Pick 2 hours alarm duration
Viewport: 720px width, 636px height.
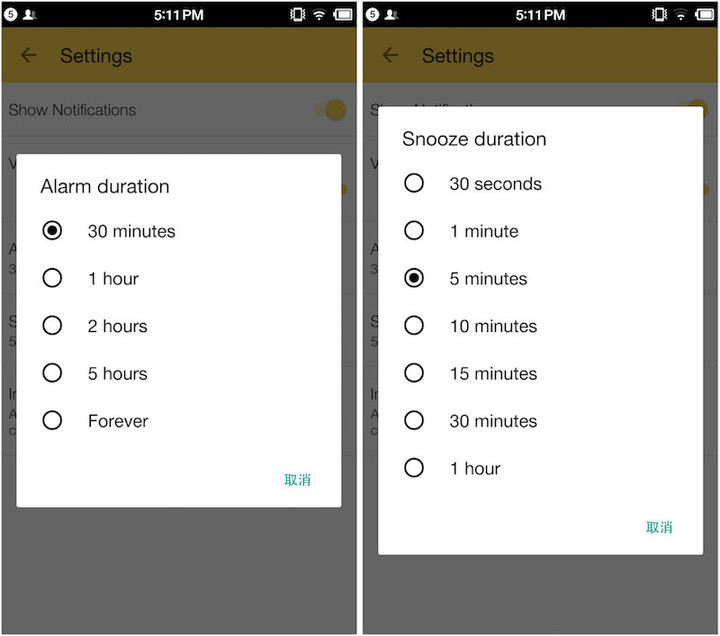tap(53, 326)
